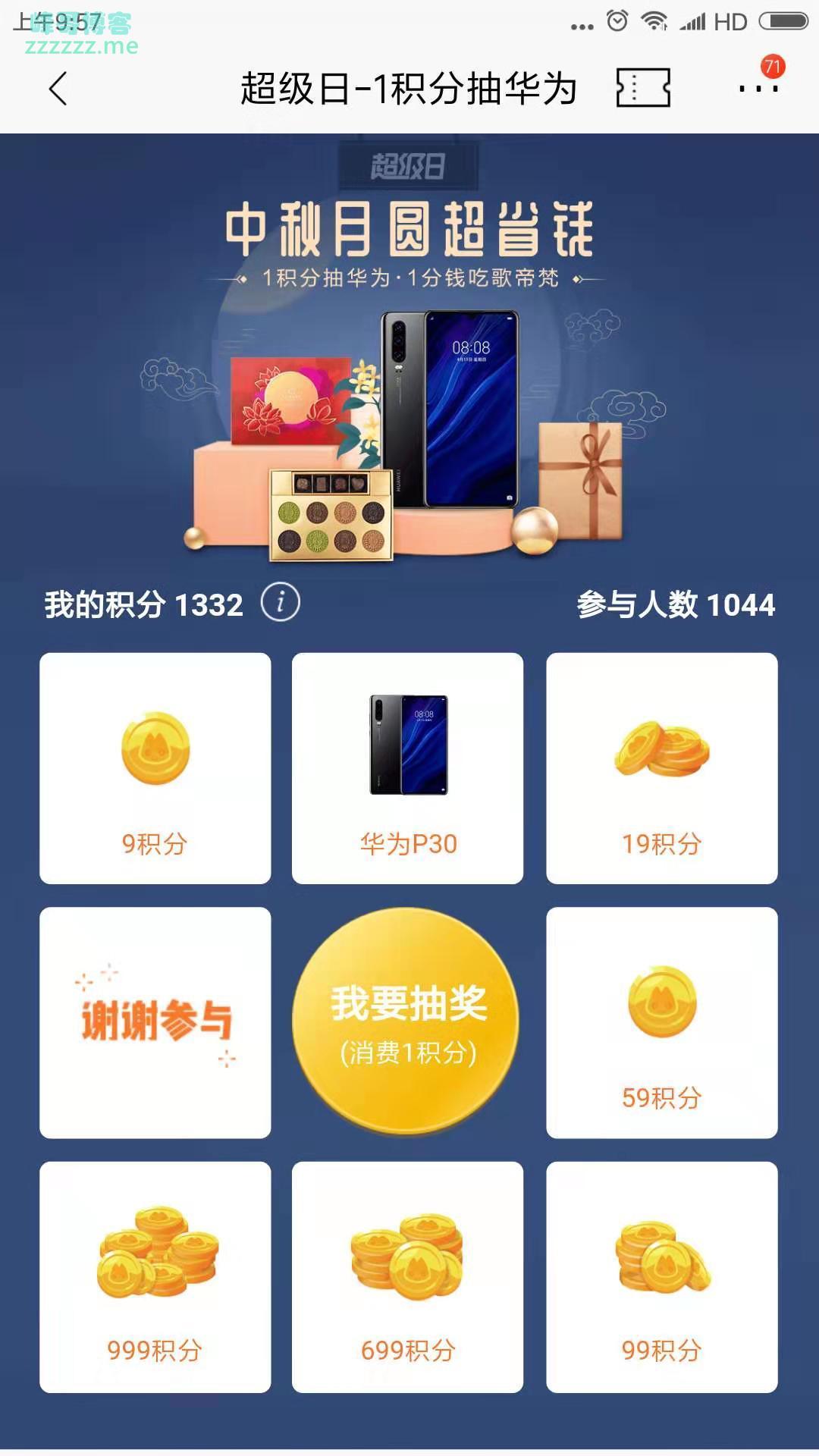819x1456 pixels.
Task: Open the coupon ticket icon in header
Action: pos(643,87)
